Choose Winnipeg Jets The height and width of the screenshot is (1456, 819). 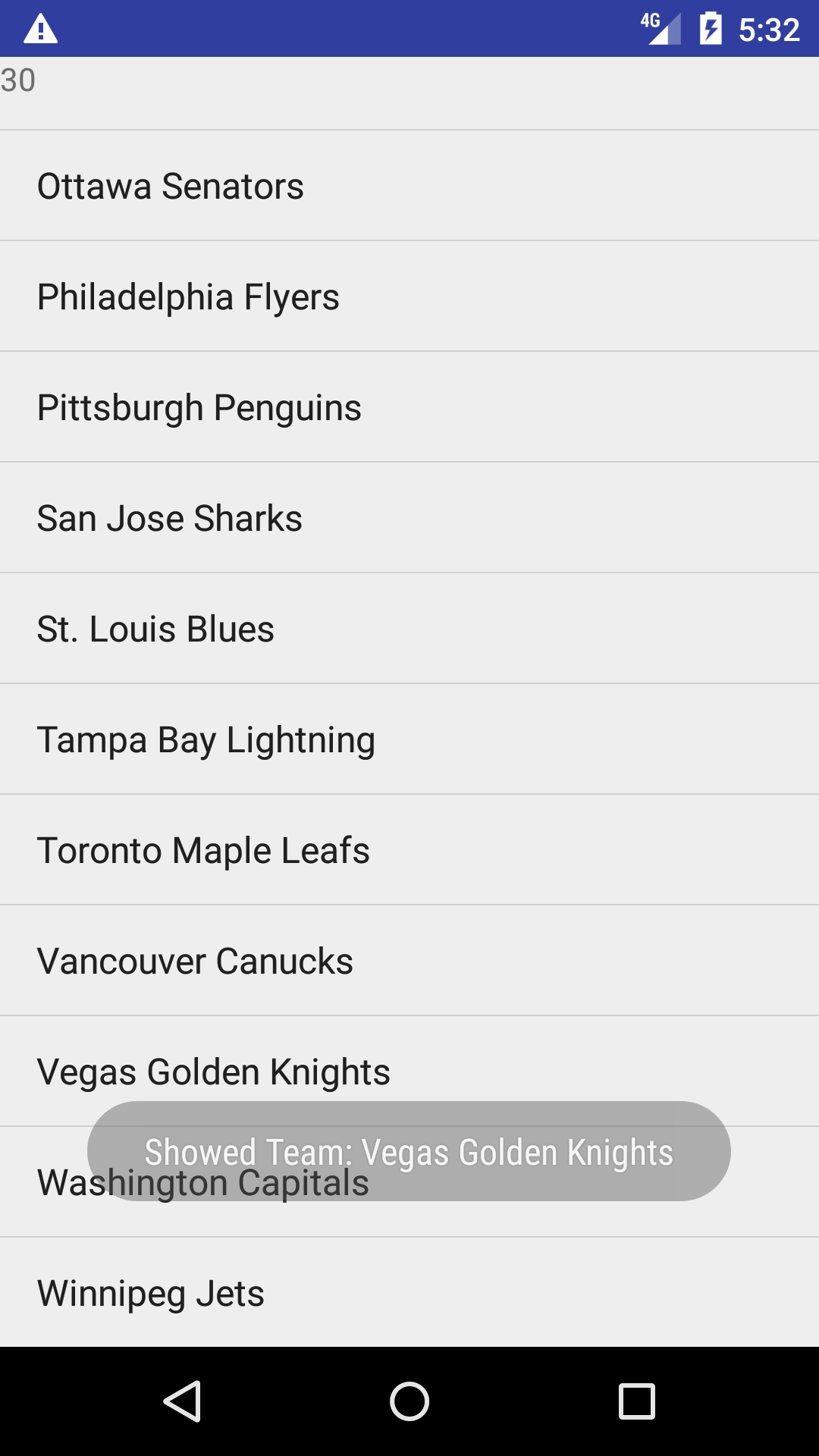(x=151, y=1294)
